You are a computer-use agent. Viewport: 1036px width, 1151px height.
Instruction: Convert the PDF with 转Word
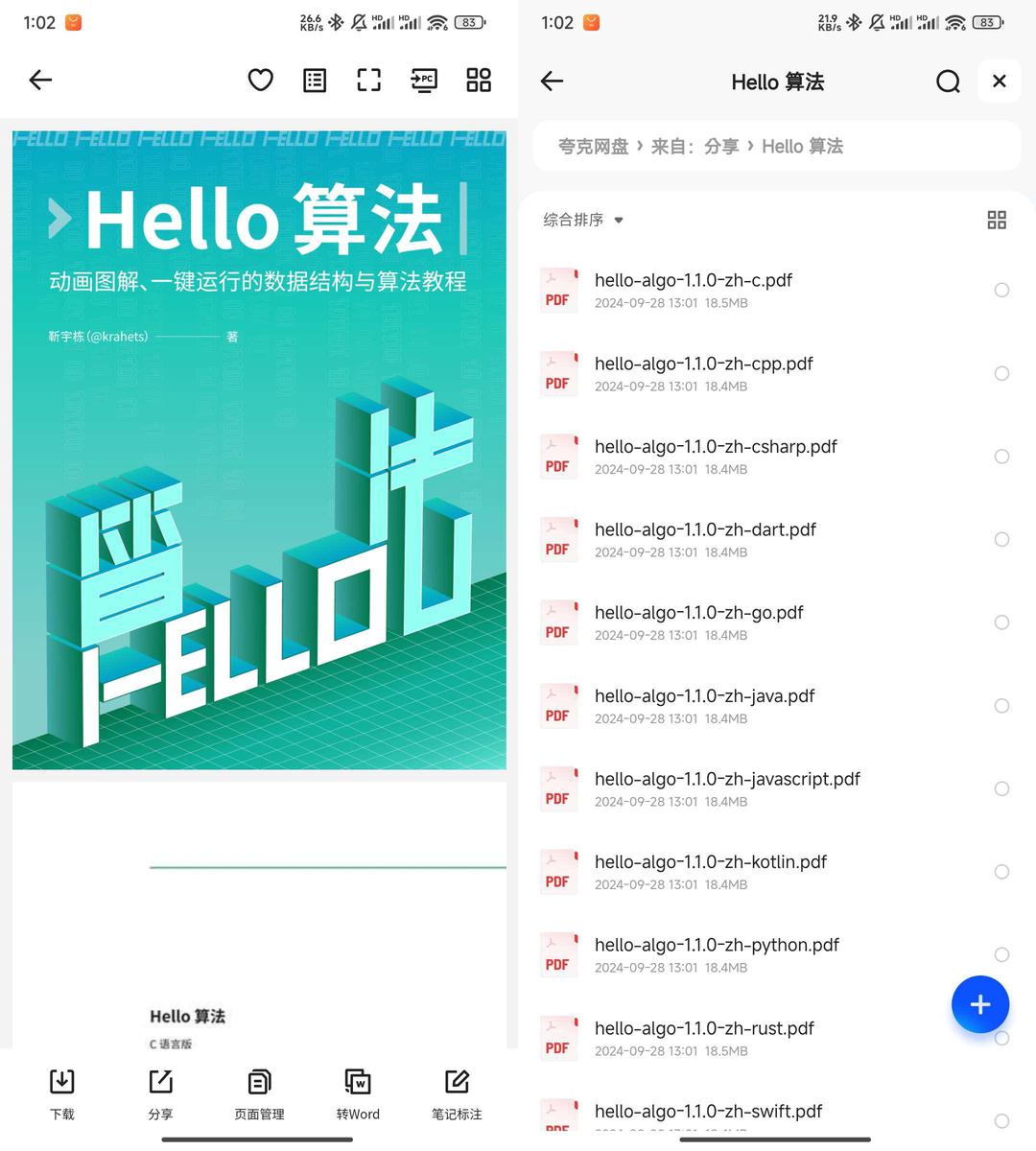[x=358, y=1093]
